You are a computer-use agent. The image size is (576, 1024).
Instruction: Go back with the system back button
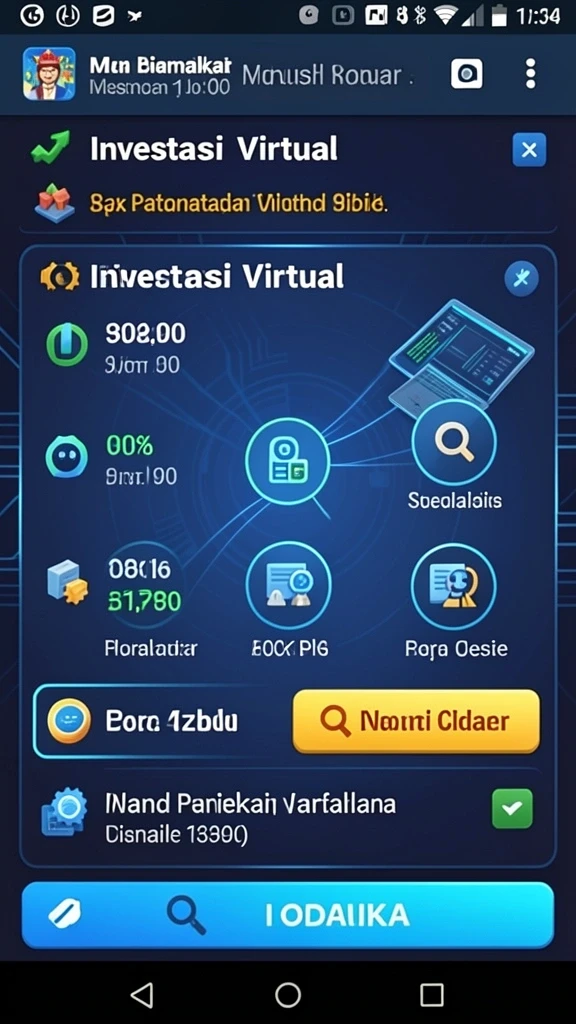142,995
